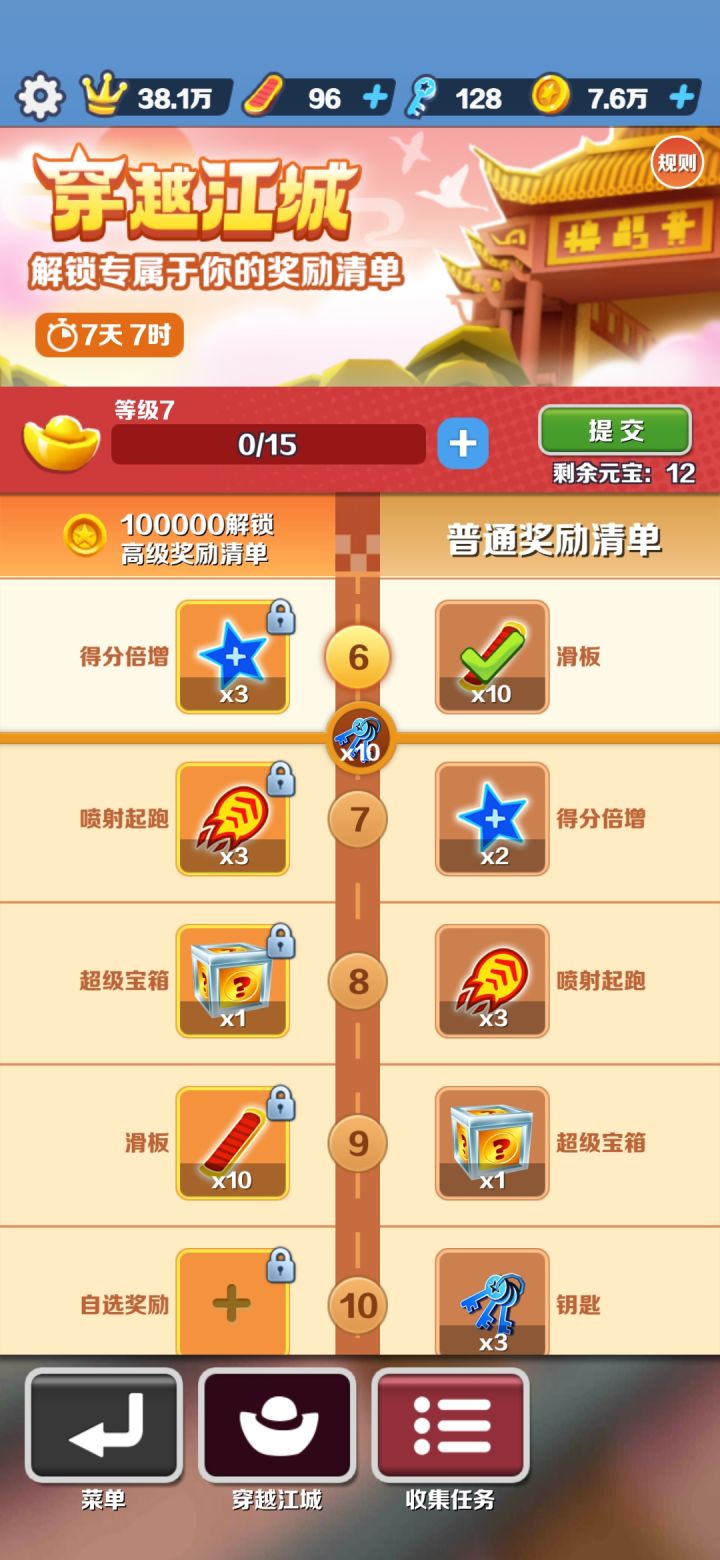This screenshot has height=1560, width=720.
Task: Select the level 8 node on the reward track
Action: point(358,980)
